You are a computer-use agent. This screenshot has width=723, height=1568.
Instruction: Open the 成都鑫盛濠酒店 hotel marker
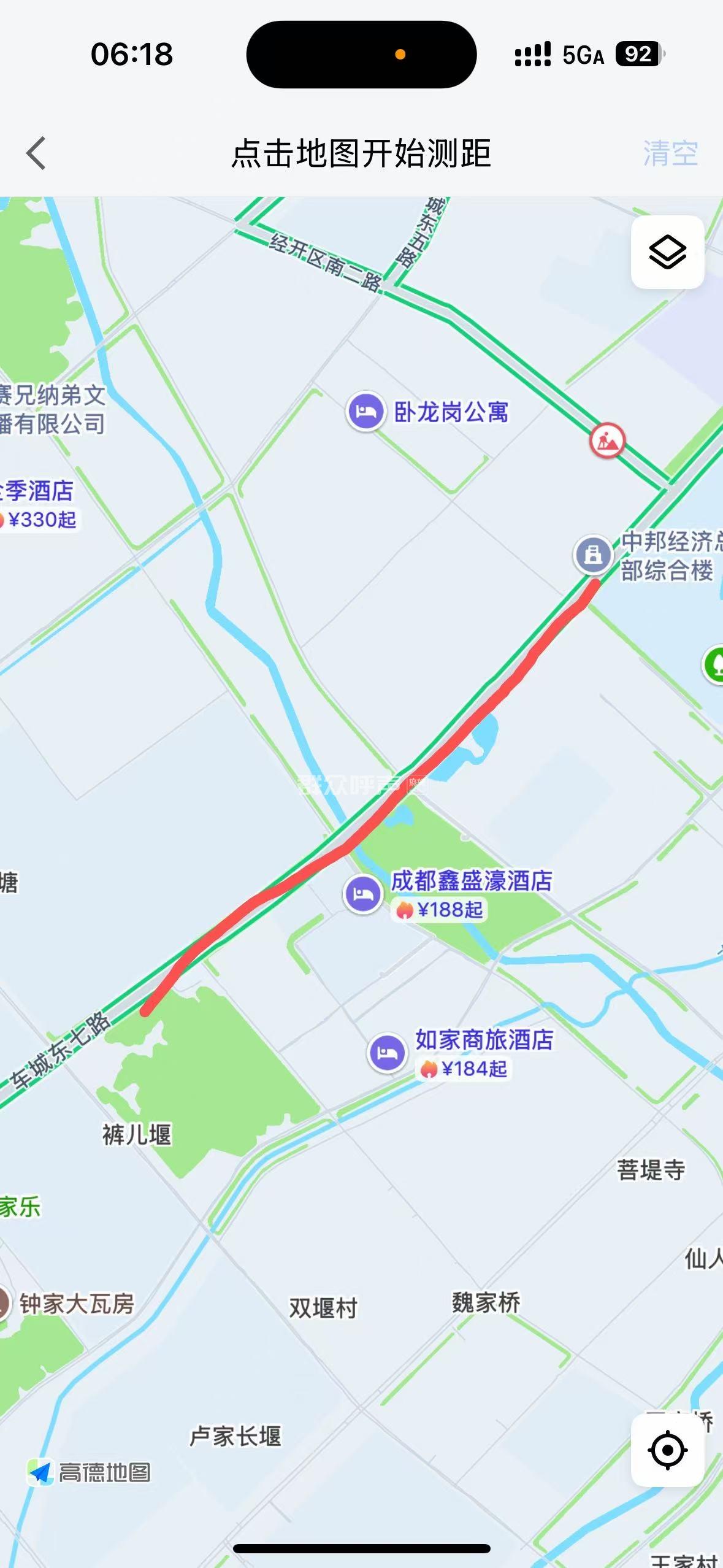coord(363,894)
